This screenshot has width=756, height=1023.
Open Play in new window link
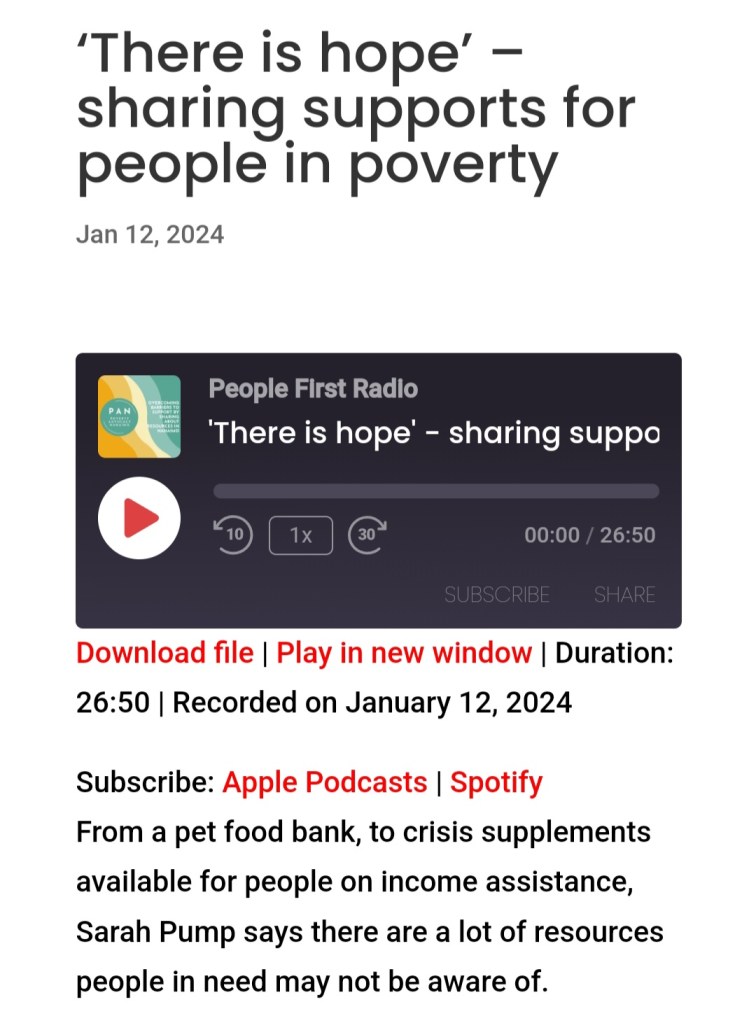point(404,653)
